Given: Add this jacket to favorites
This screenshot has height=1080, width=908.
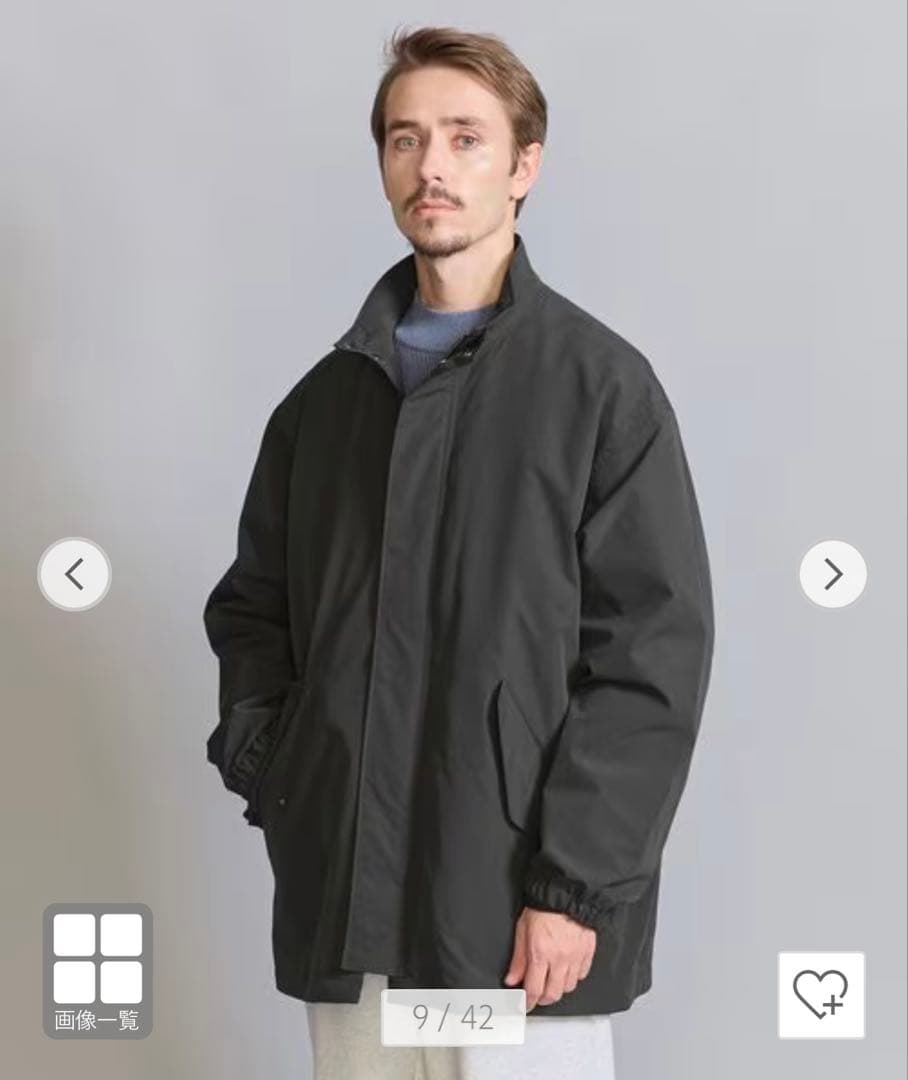Looking at the screenshot, I should (821, 995).
